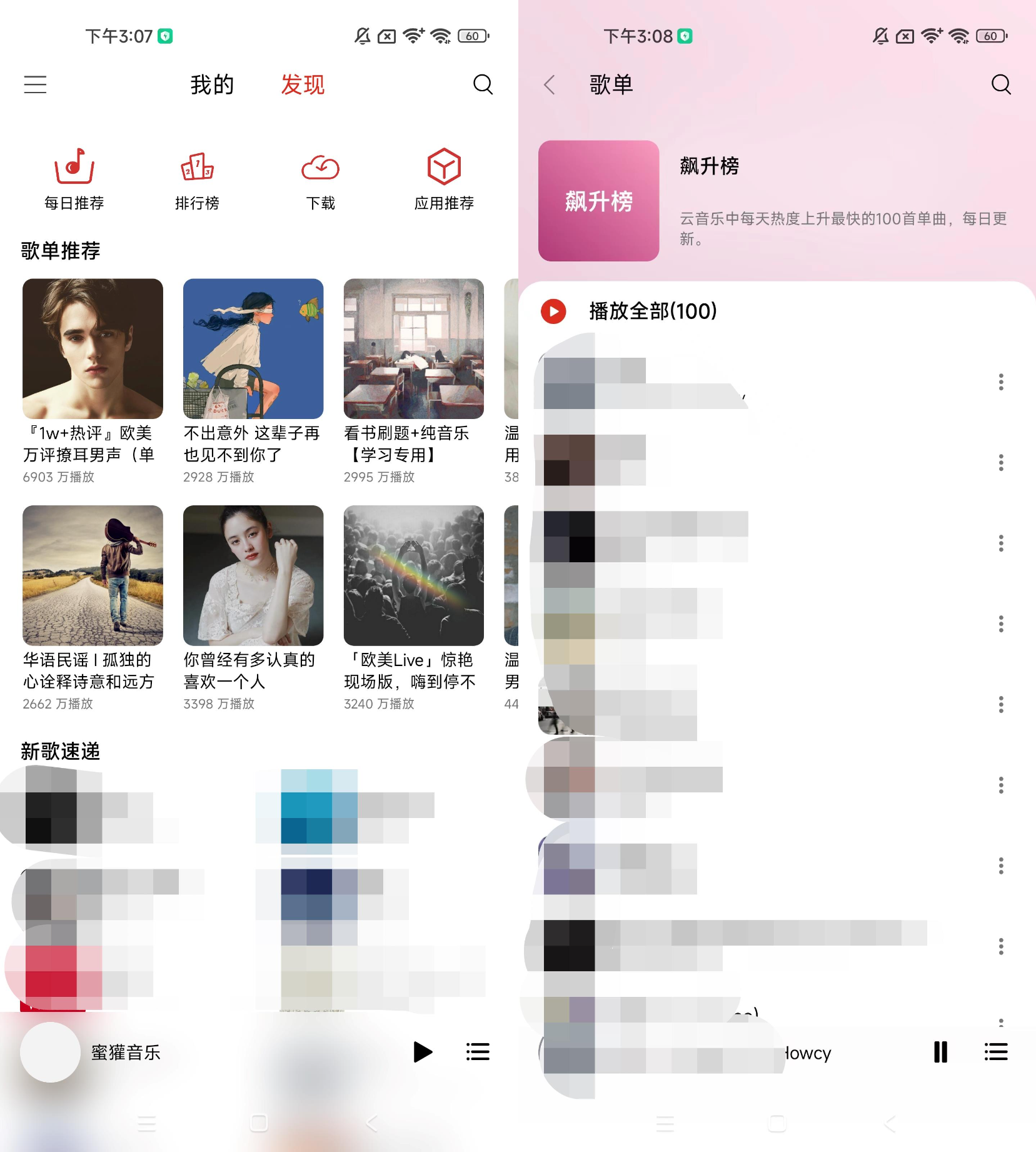The image size is (1036, 1152).
Task: Open the 排行榜 rankings
Action: 197,179
